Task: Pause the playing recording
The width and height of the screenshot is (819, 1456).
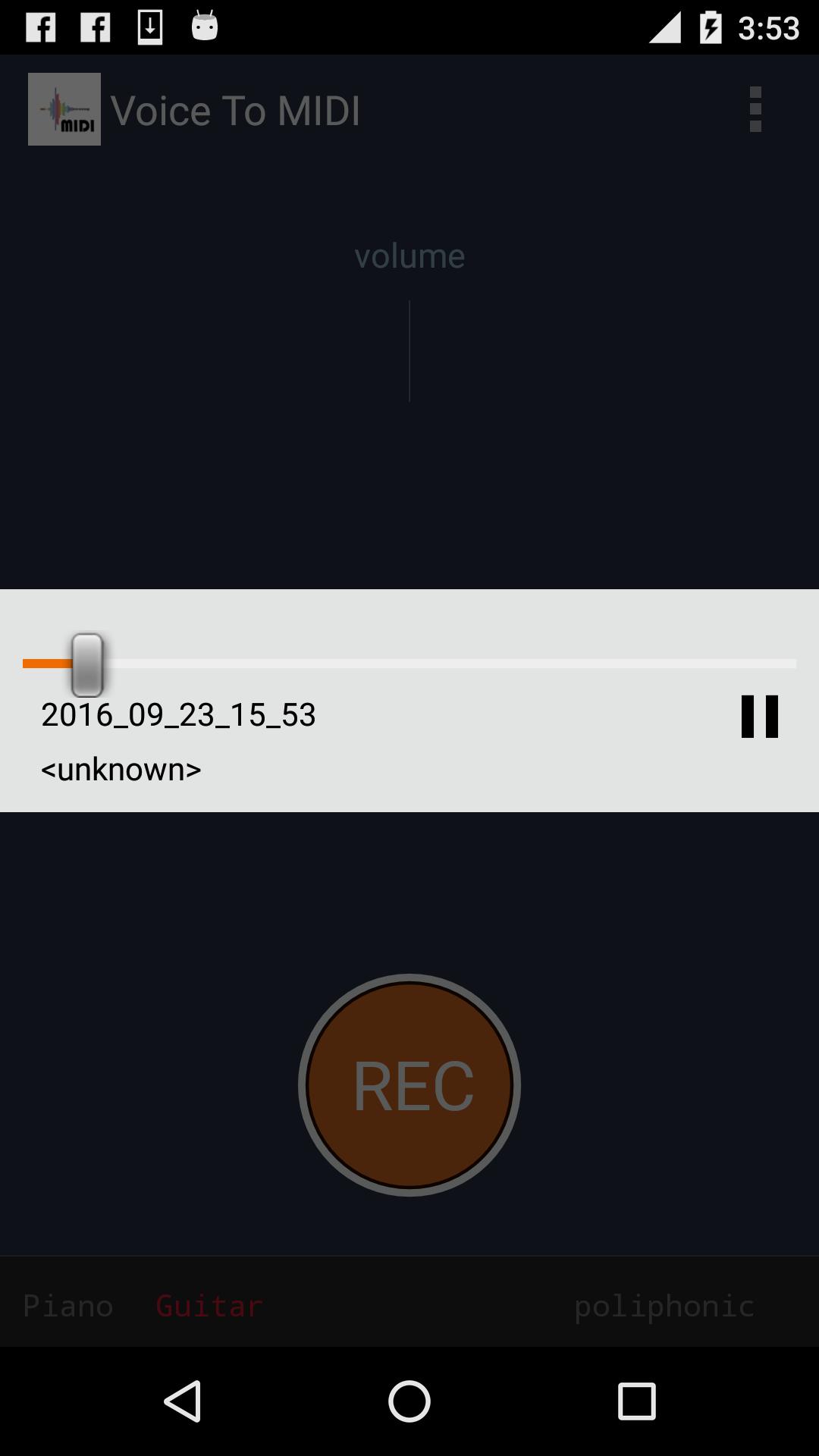Action: 759,716
